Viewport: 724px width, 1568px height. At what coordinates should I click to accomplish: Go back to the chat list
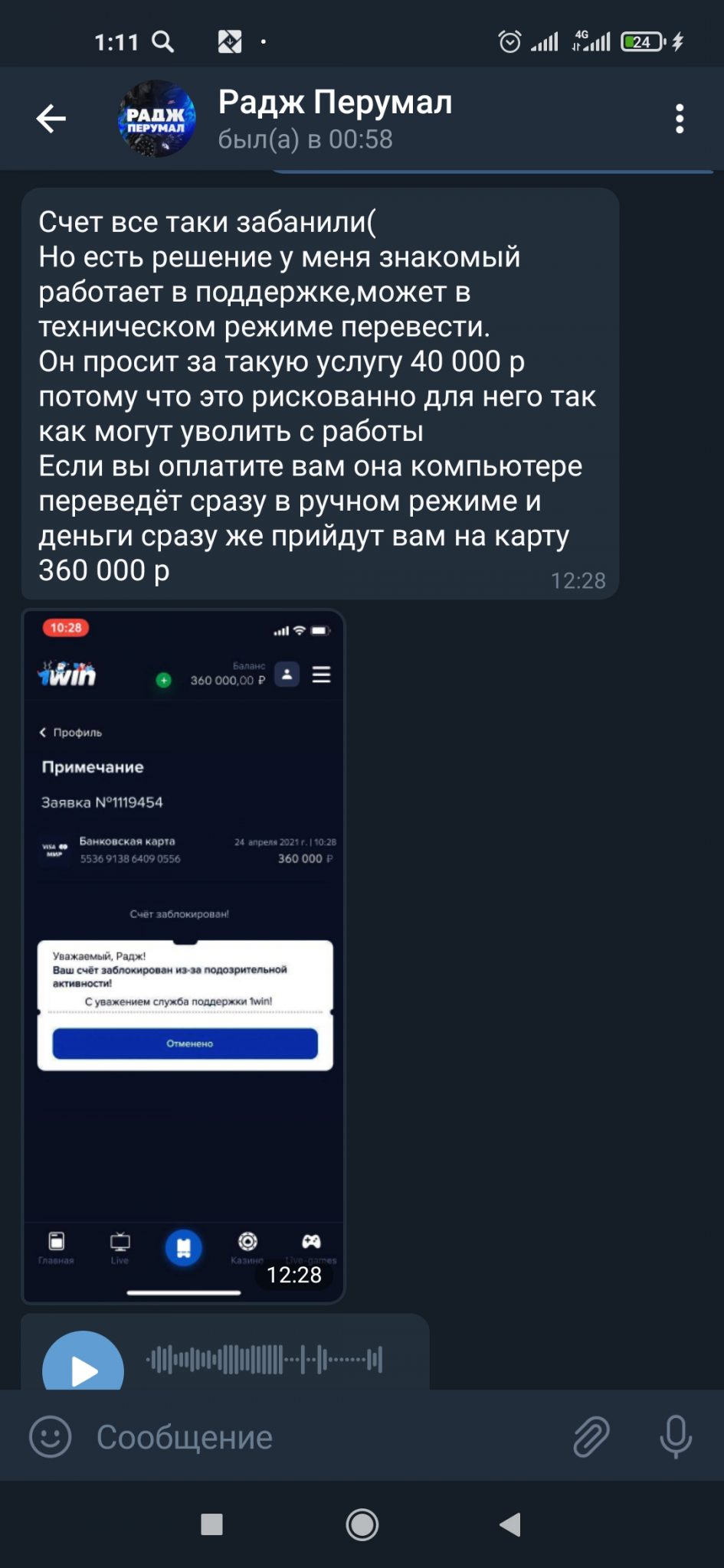click(51, 119)
